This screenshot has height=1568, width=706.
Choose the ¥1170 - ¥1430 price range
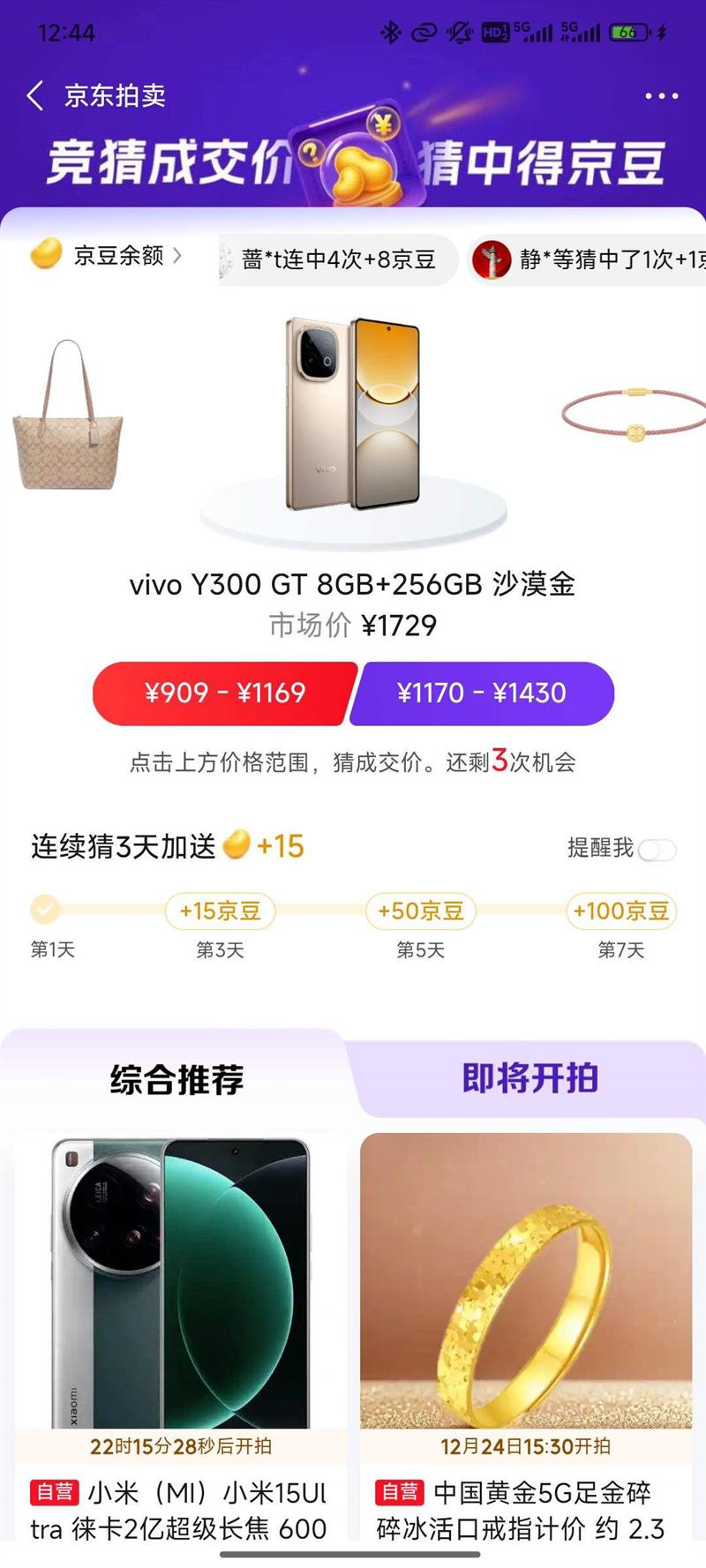click(484, 694)
